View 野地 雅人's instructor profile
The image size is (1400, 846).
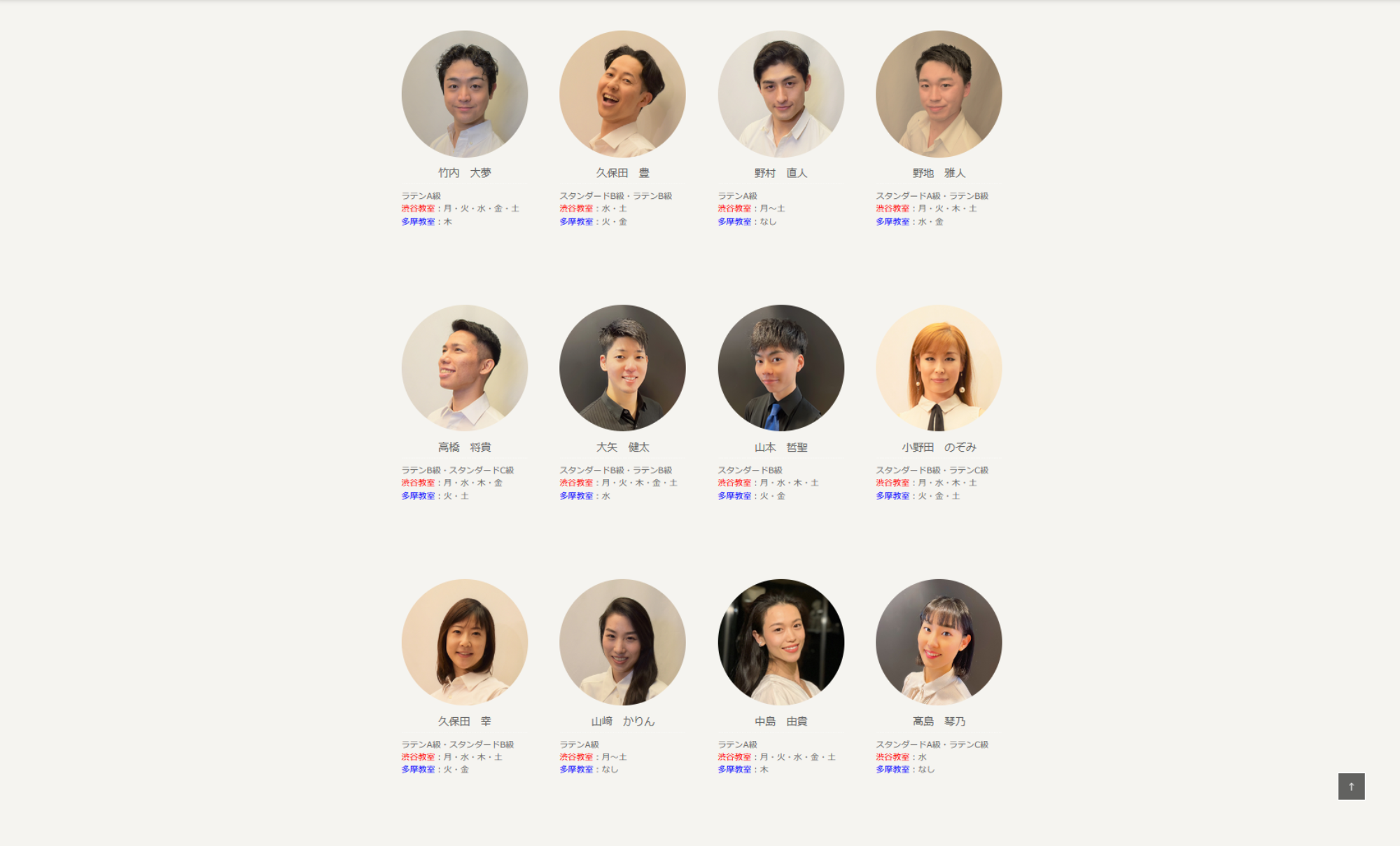tap(939, 94)
